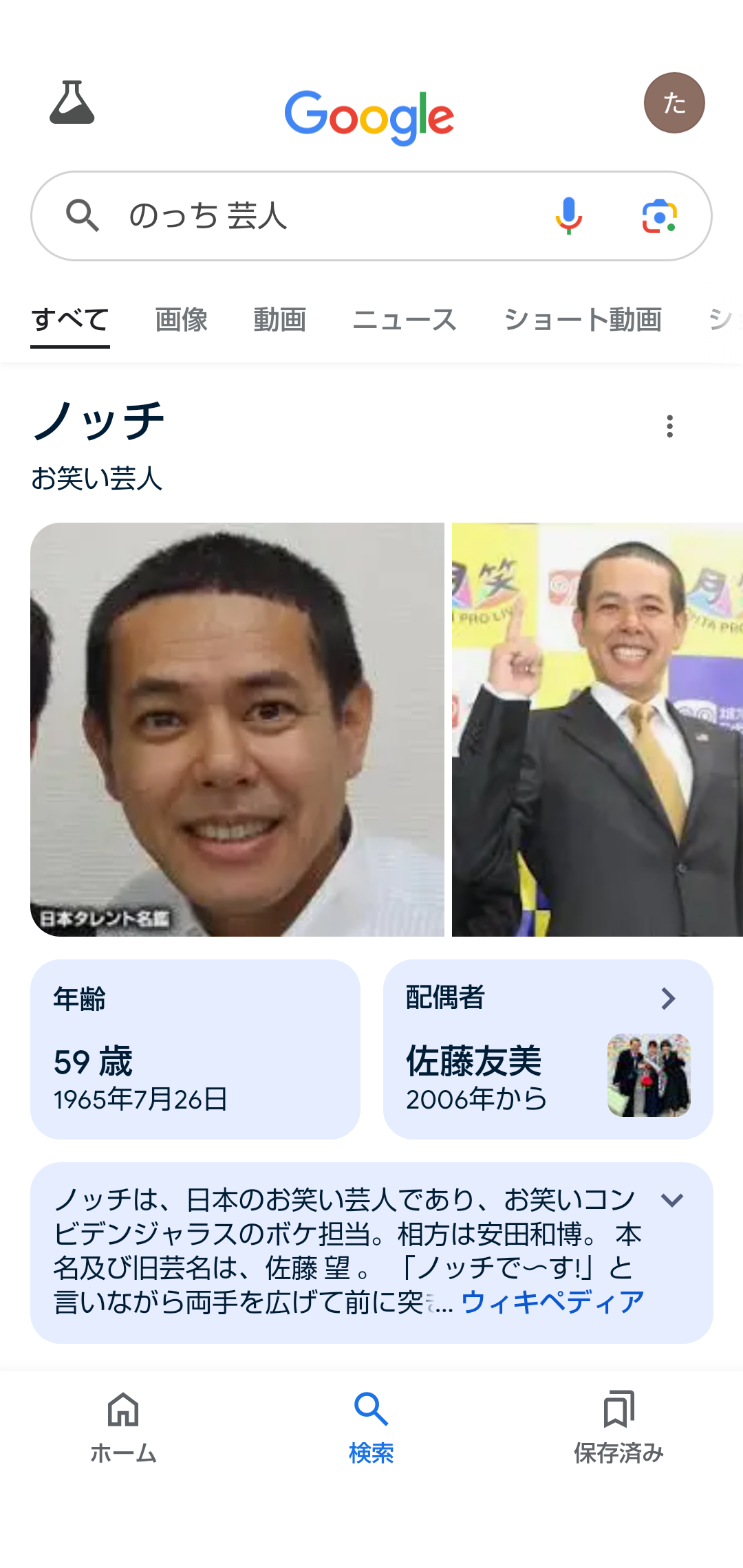
Task: Switch to the 画像 tab
Action: click(x=182, y=320)
